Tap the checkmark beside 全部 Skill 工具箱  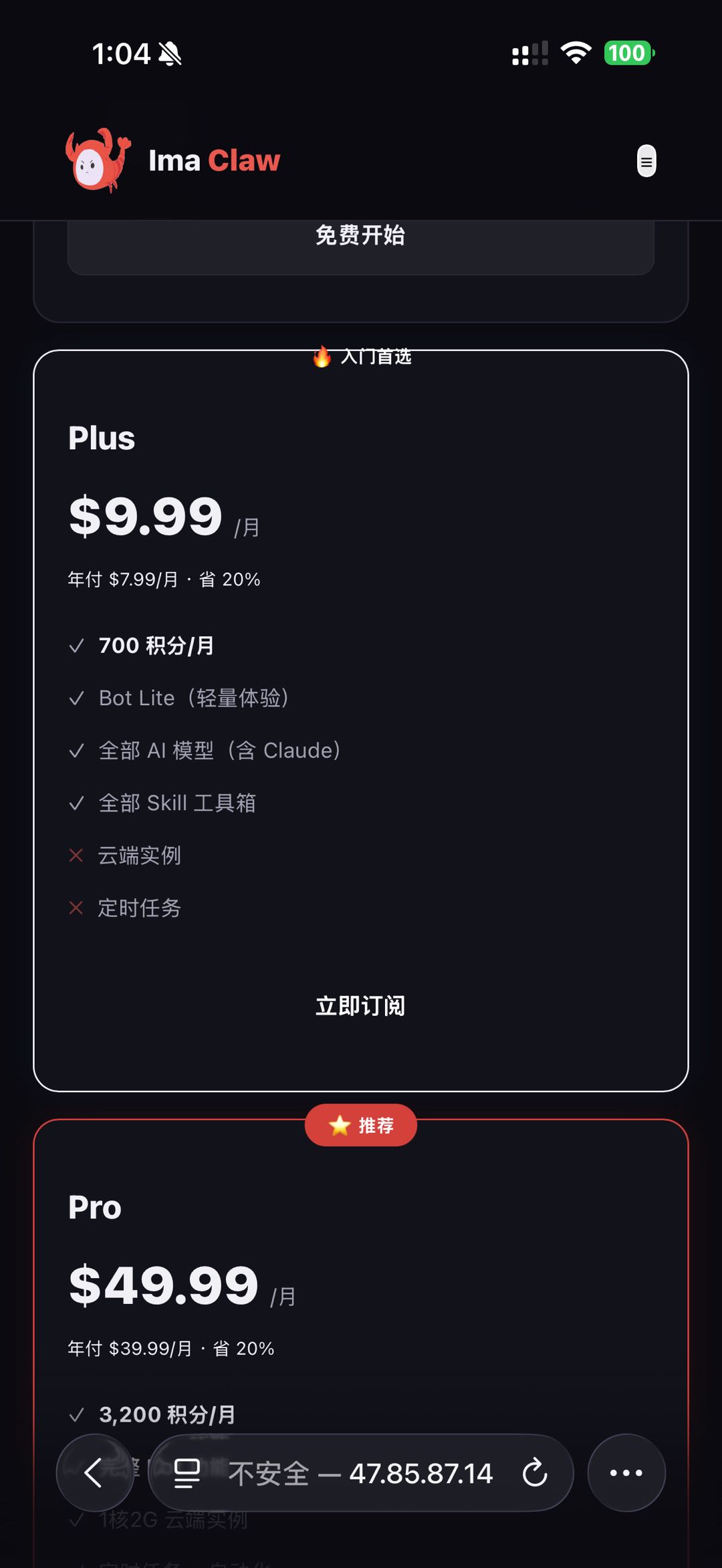76,803
